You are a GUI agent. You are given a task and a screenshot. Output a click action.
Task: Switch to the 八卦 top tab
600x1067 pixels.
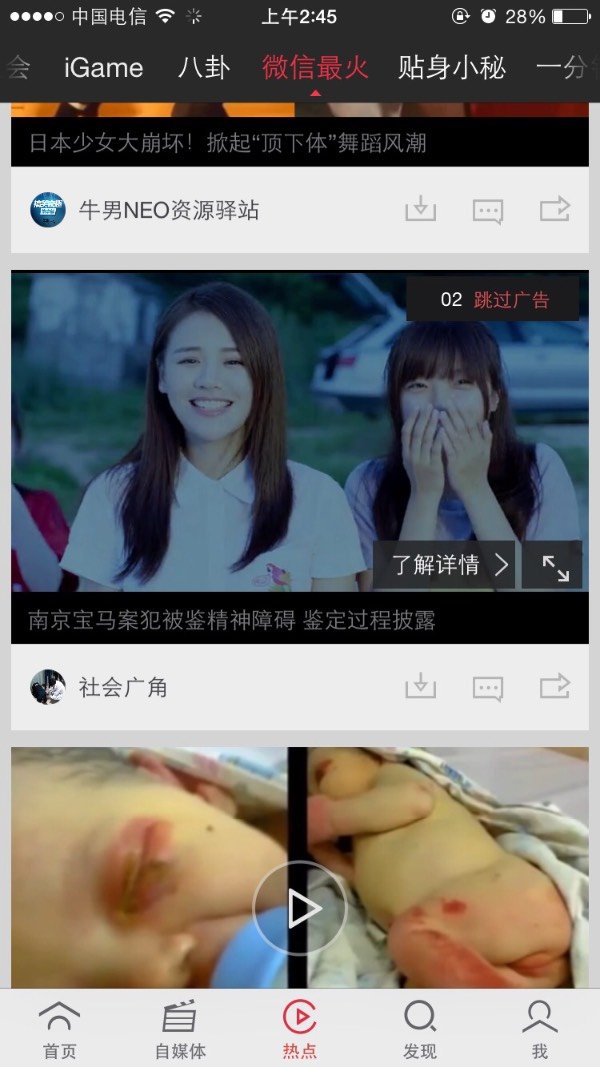(204, 68)
